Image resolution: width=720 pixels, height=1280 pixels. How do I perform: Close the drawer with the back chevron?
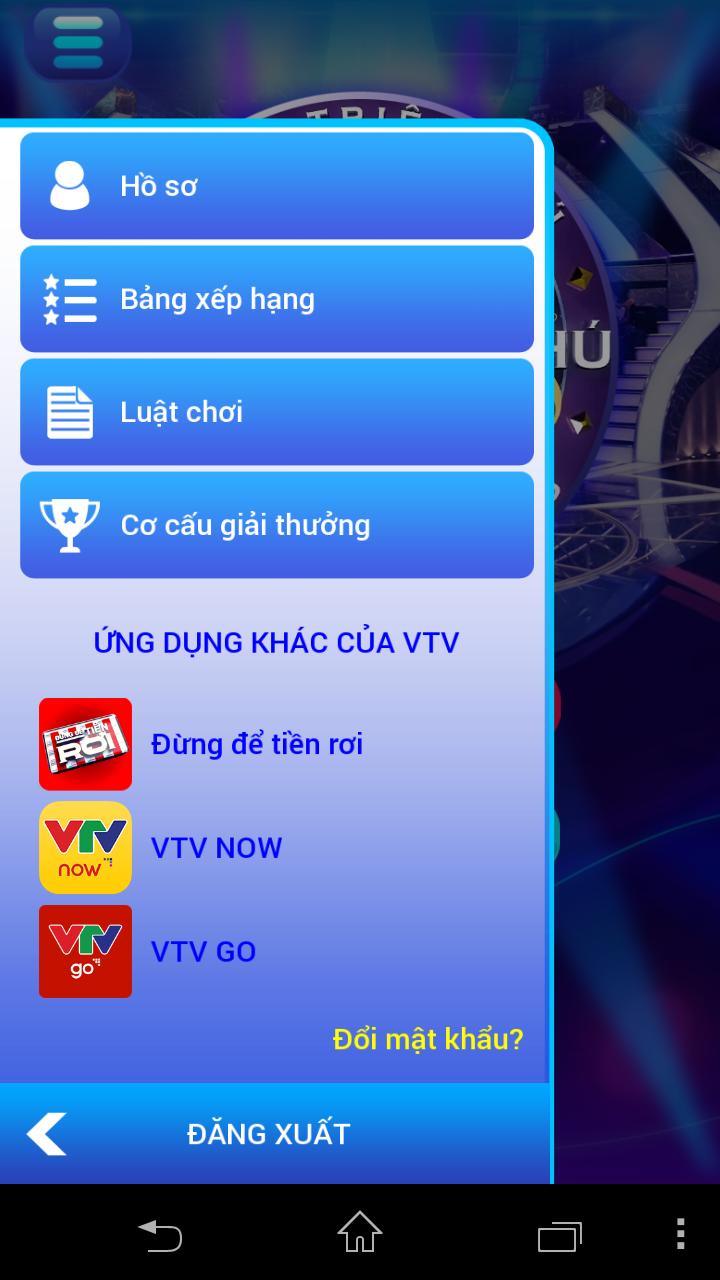coord(47,1134)
